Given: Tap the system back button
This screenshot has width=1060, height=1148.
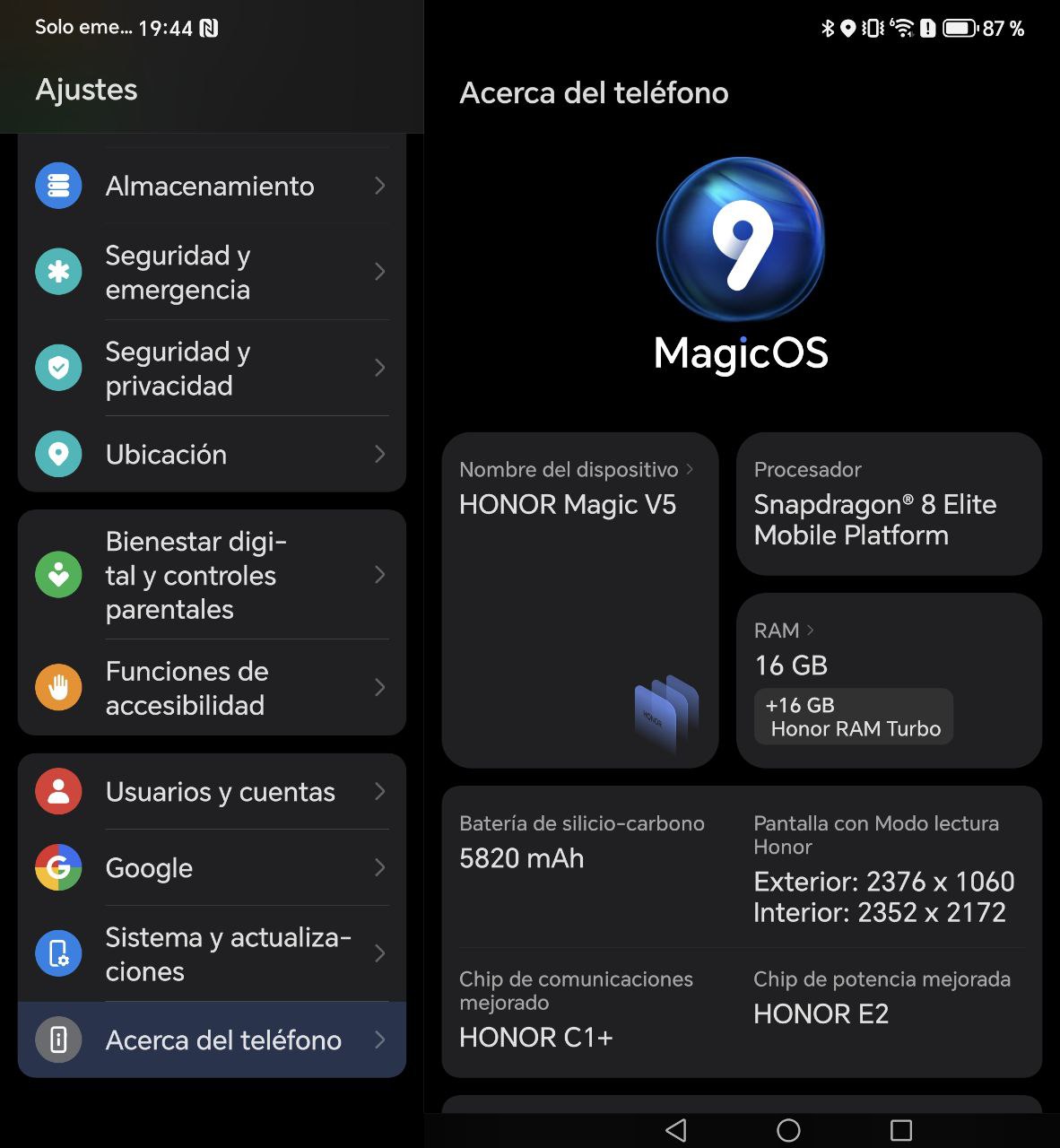Looking at the screenshot, I should (x=676, y=1130).
